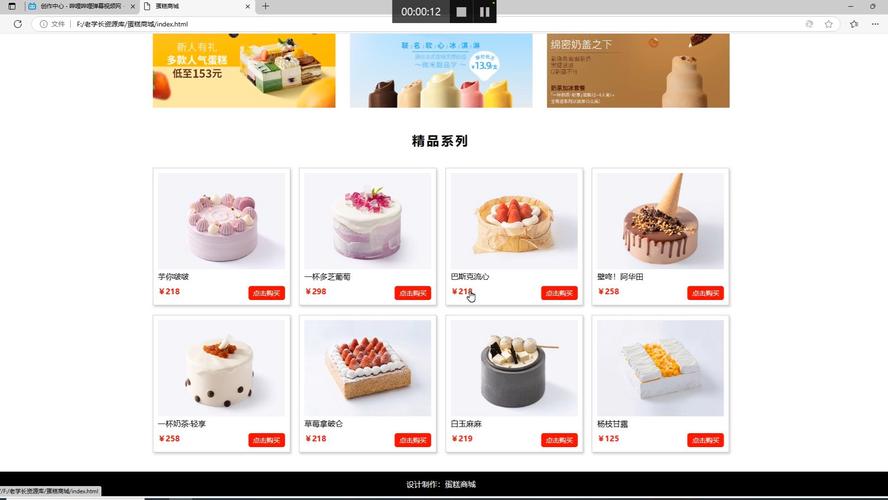888x500 pixels.
Task: Open a new browser tab
Action: tap(265, 6)
